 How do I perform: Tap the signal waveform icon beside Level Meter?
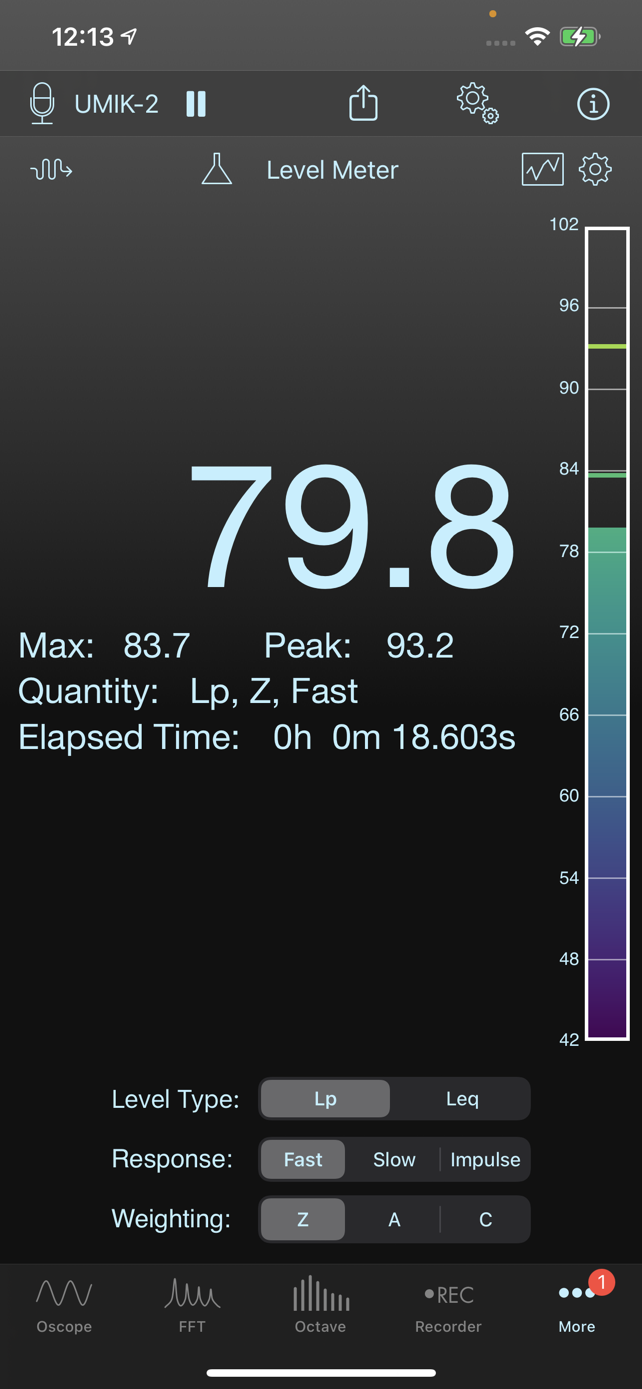[x=51, y=170]
